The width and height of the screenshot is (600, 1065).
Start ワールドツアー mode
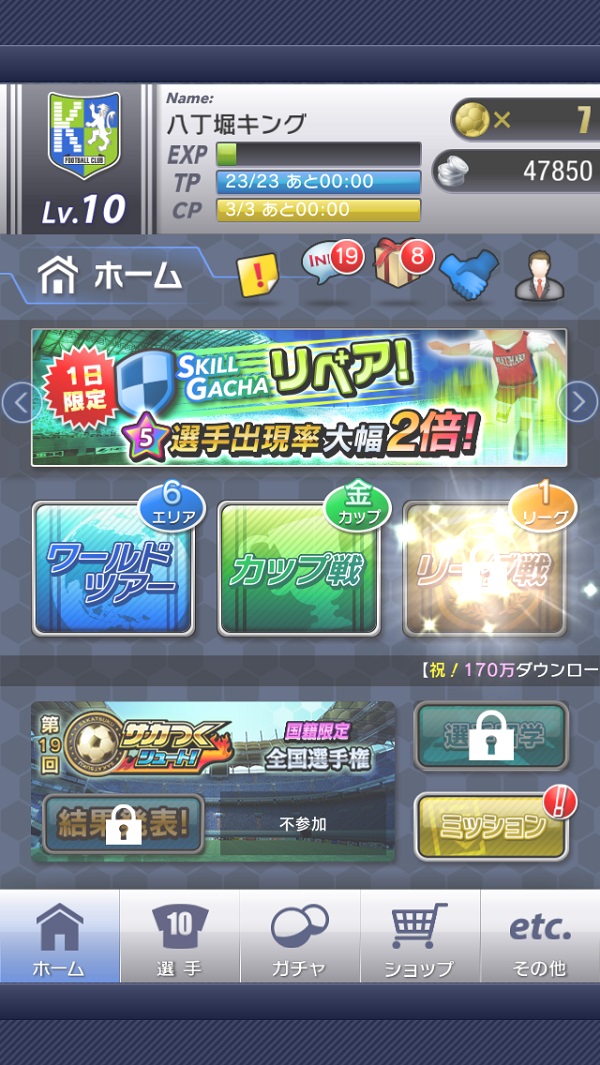coord(112,568)
